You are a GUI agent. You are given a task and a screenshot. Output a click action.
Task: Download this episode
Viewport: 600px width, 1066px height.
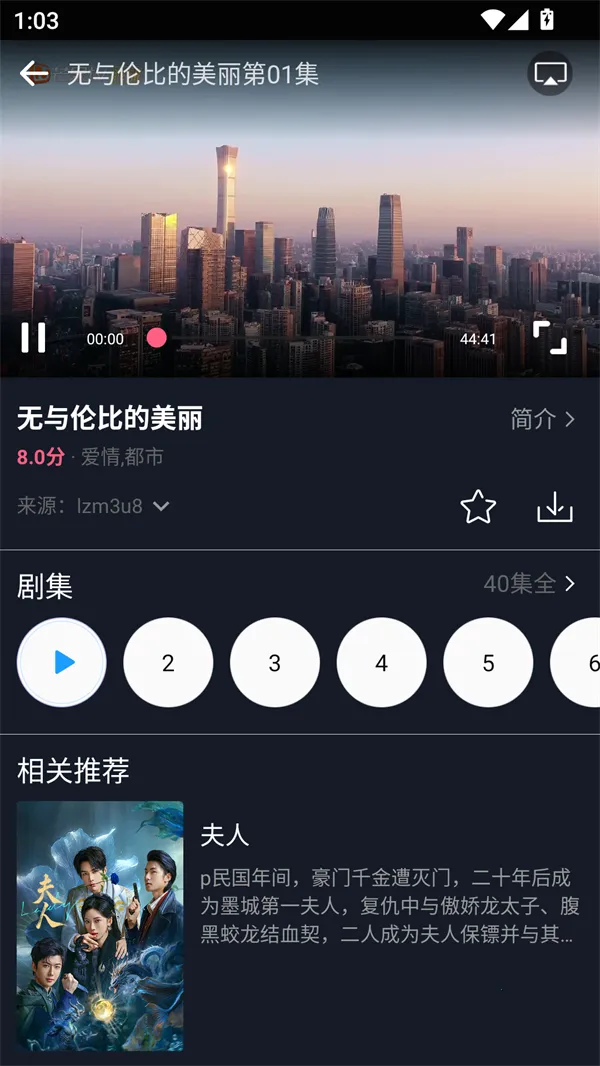tap(555, 507)
